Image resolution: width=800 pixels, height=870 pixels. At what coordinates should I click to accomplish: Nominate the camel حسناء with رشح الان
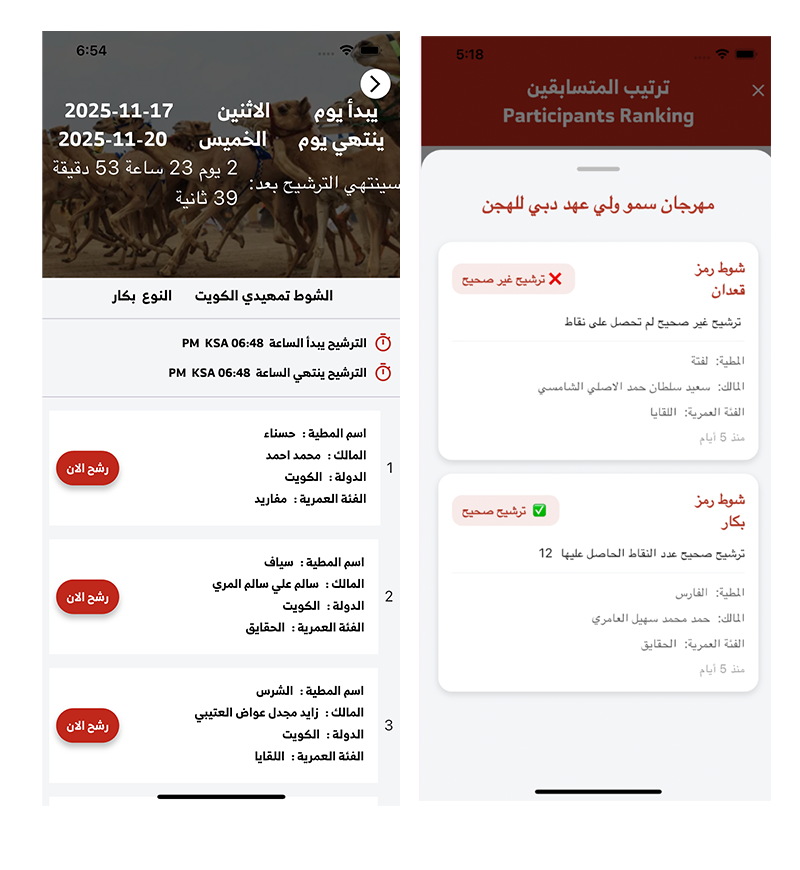(x=87, y=468)
